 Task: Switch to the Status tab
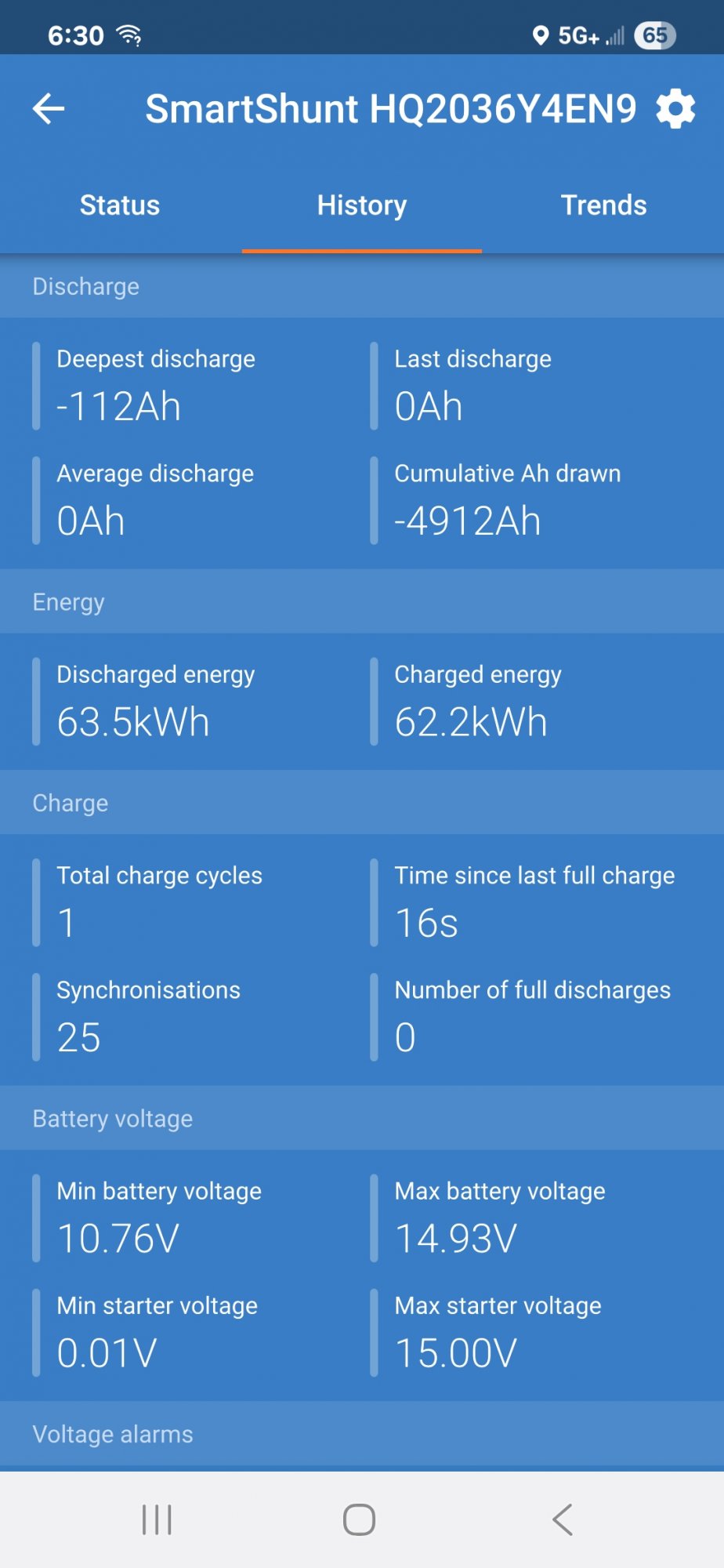(120, 205)
